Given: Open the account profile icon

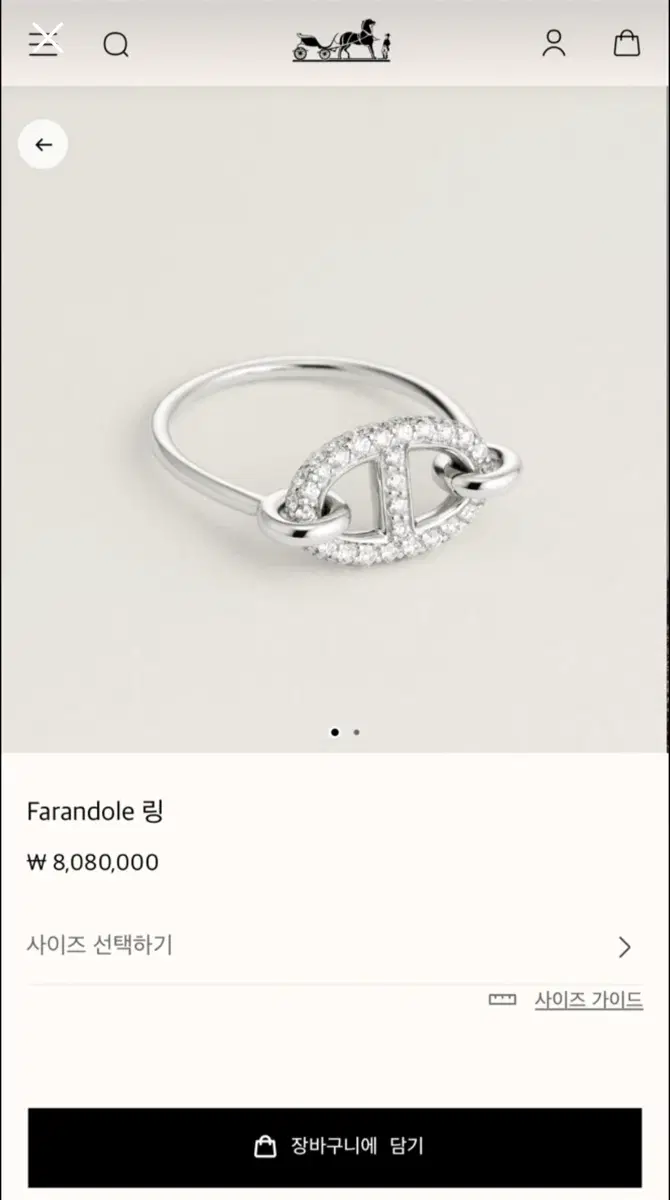Looking at the screenshot, I should (554, 43).
